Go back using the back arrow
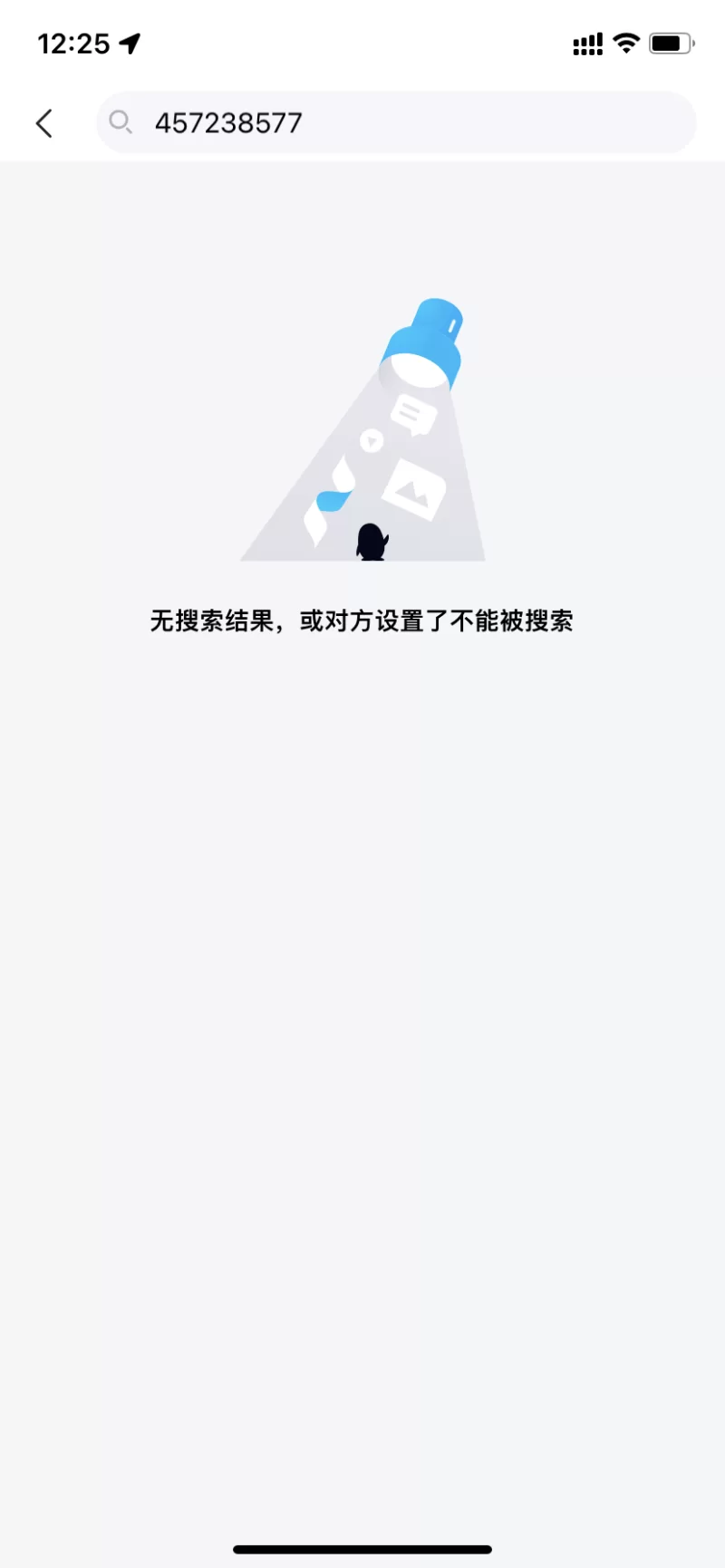This screenshot has width=725, height=1568. click(43, 123)
